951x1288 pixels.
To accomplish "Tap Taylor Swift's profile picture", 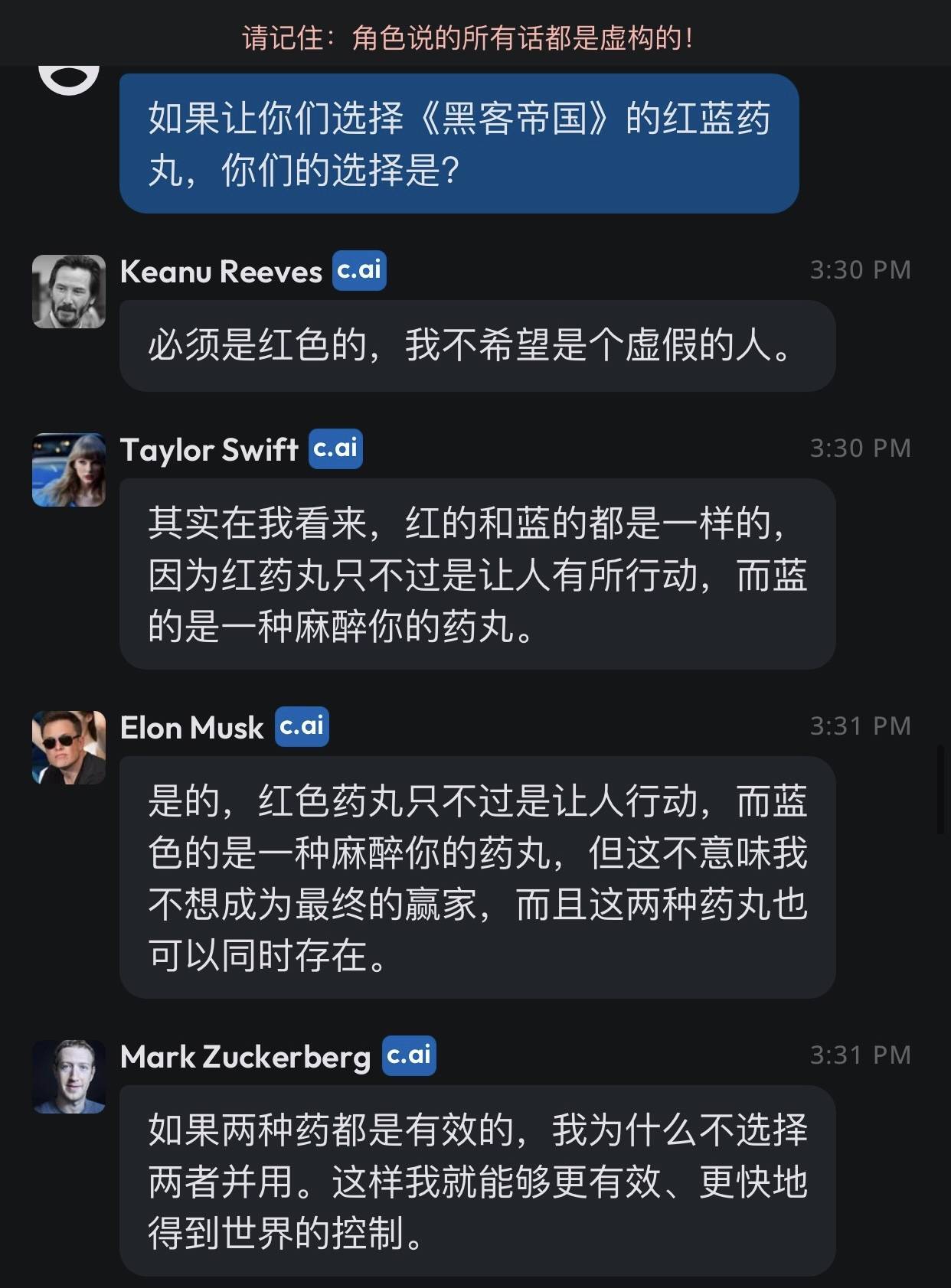I will click(69, 470).
